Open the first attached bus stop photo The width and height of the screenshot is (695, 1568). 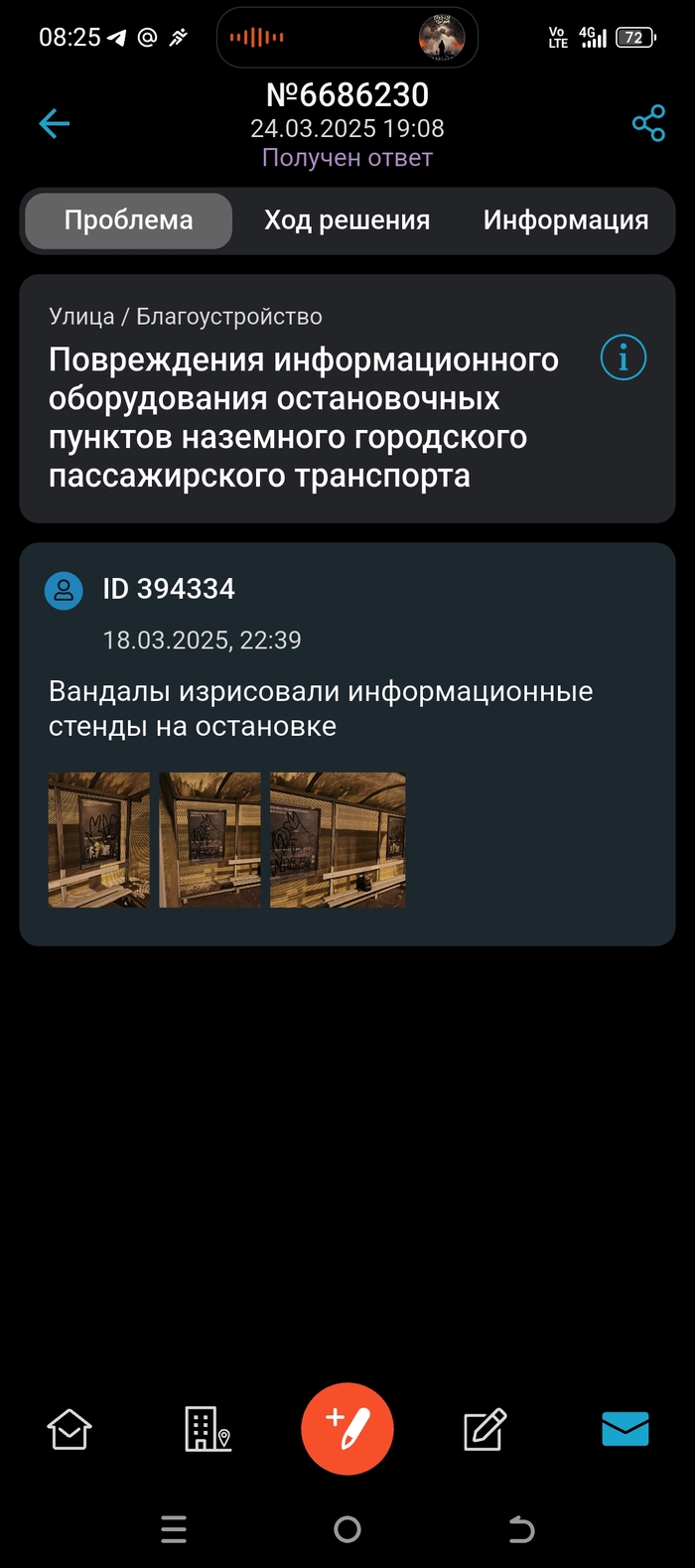point(99,839)
